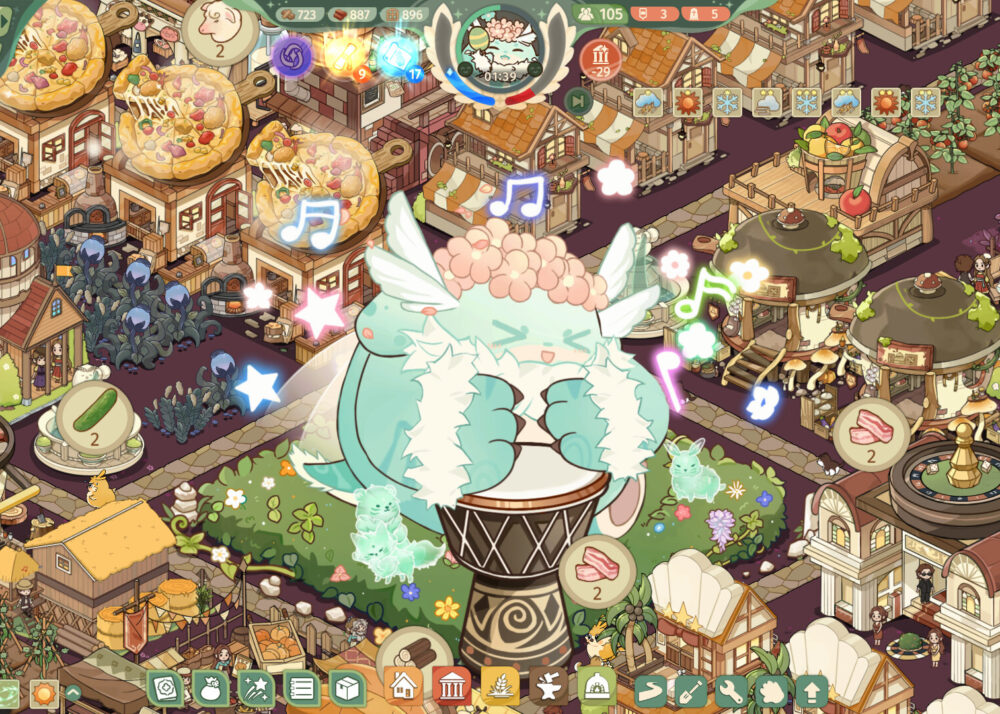Image resolution: width=1000 pixels, height=714 pixels.
Task: Open the civic buildings category
Action: tap(451, 687)
